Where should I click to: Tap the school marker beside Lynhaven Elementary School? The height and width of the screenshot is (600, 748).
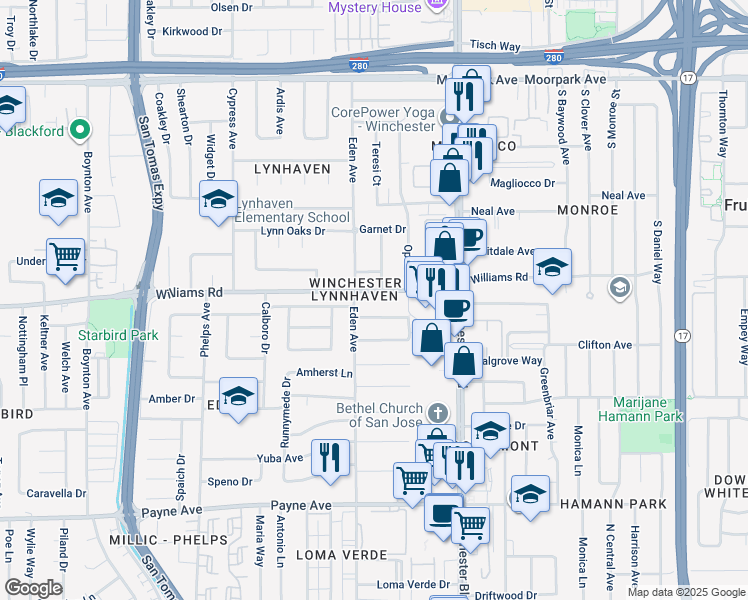[218, 200]
